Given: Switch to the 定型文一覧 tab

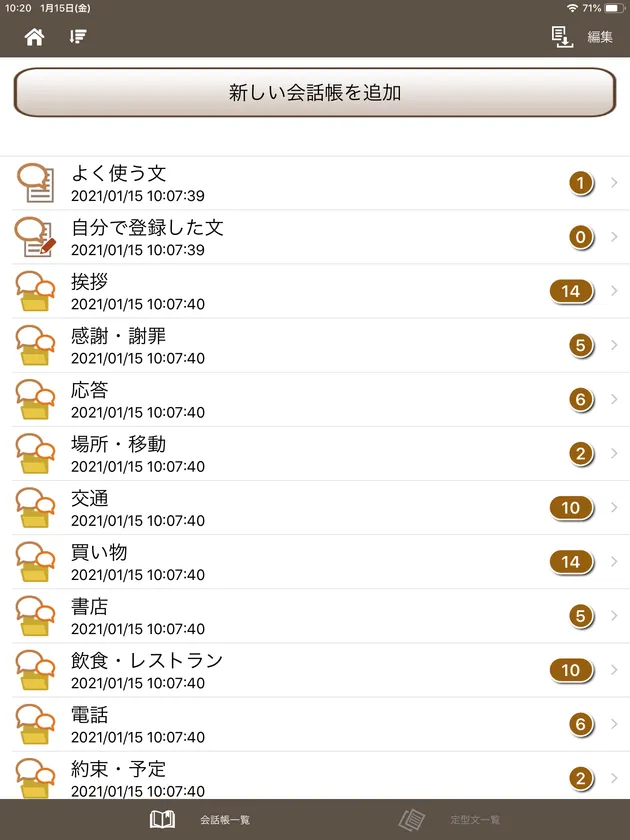Looking at the screenshot, I should coord(450,820).
